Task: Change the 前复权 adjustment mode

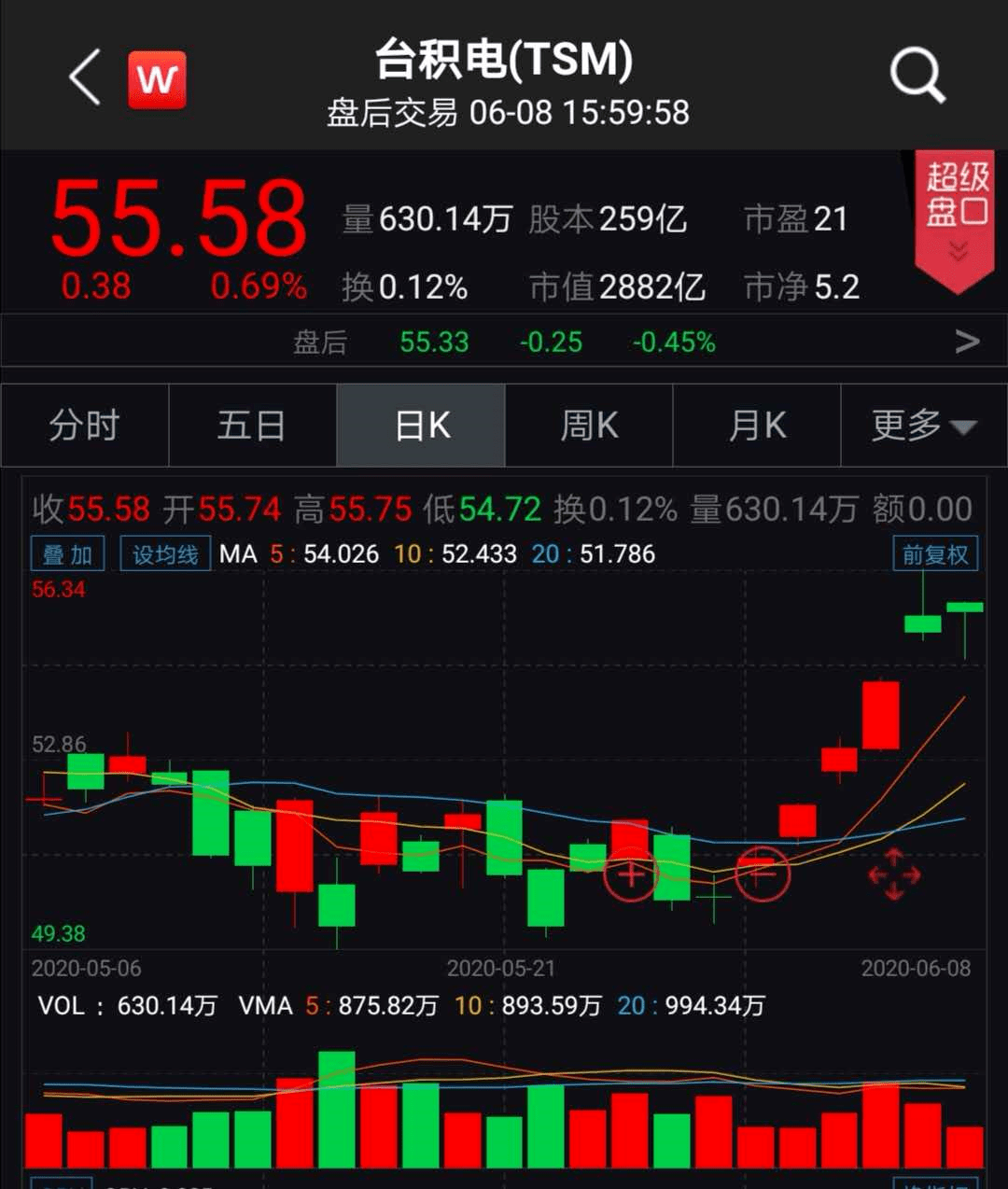Action: point(934,554)
